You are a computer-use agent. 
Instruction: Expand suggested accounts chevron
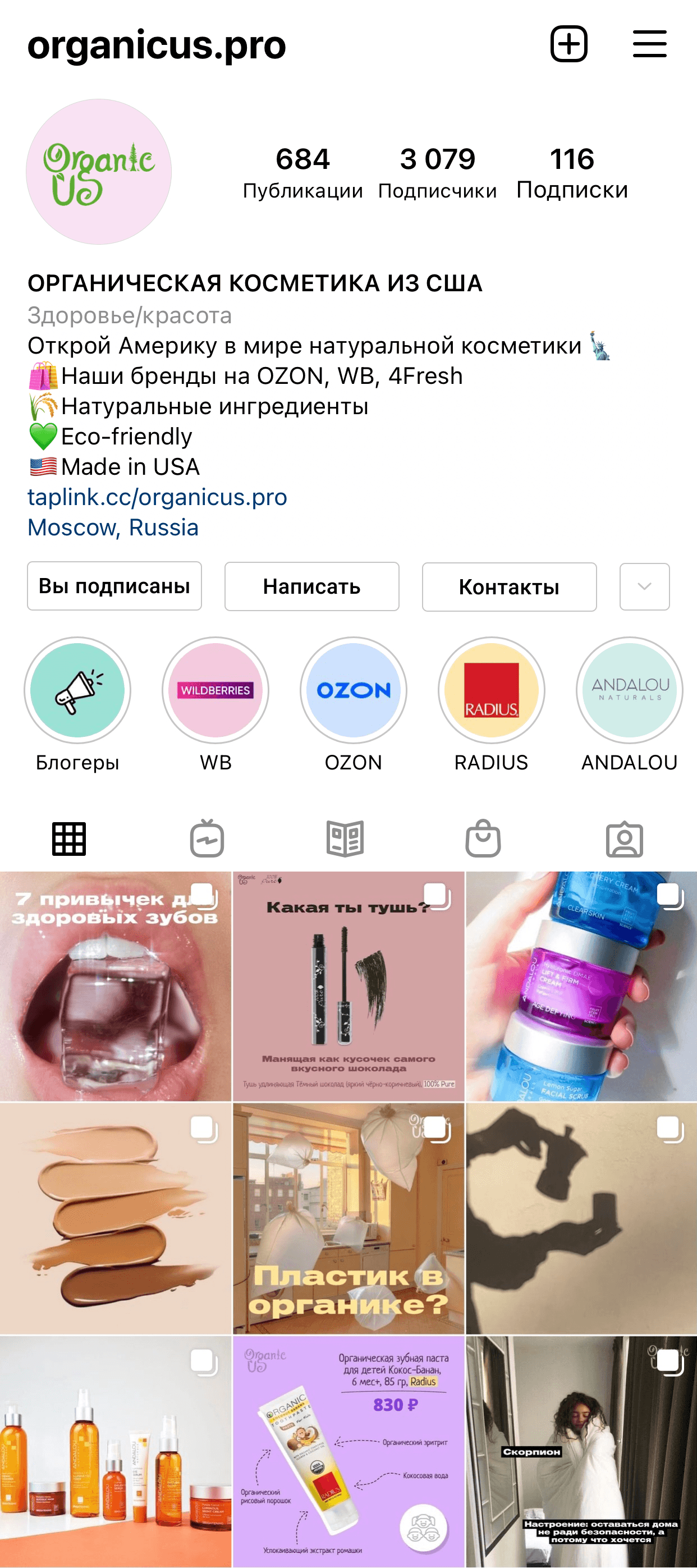(x=644, y=587)
